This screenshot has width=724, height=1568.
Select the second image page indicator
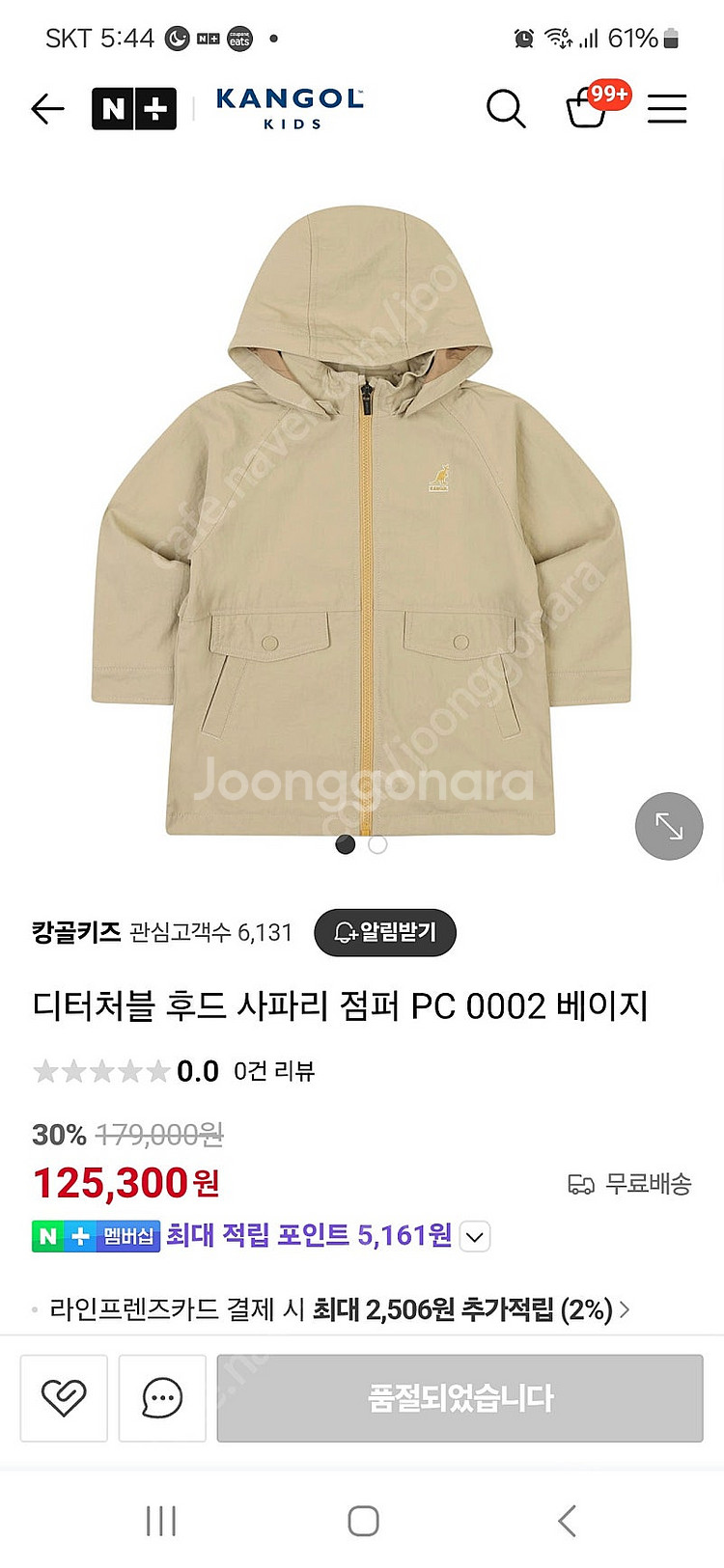pos(377,844)
